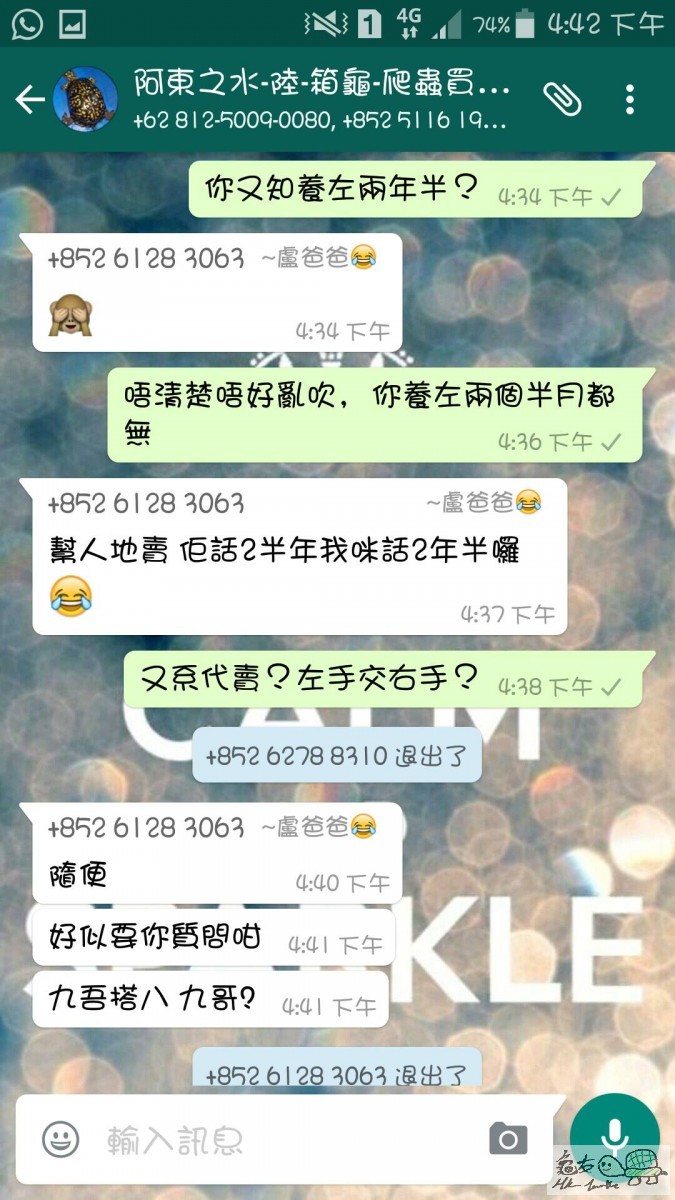
Task: Open the emoji picker
Action: 60,1139
